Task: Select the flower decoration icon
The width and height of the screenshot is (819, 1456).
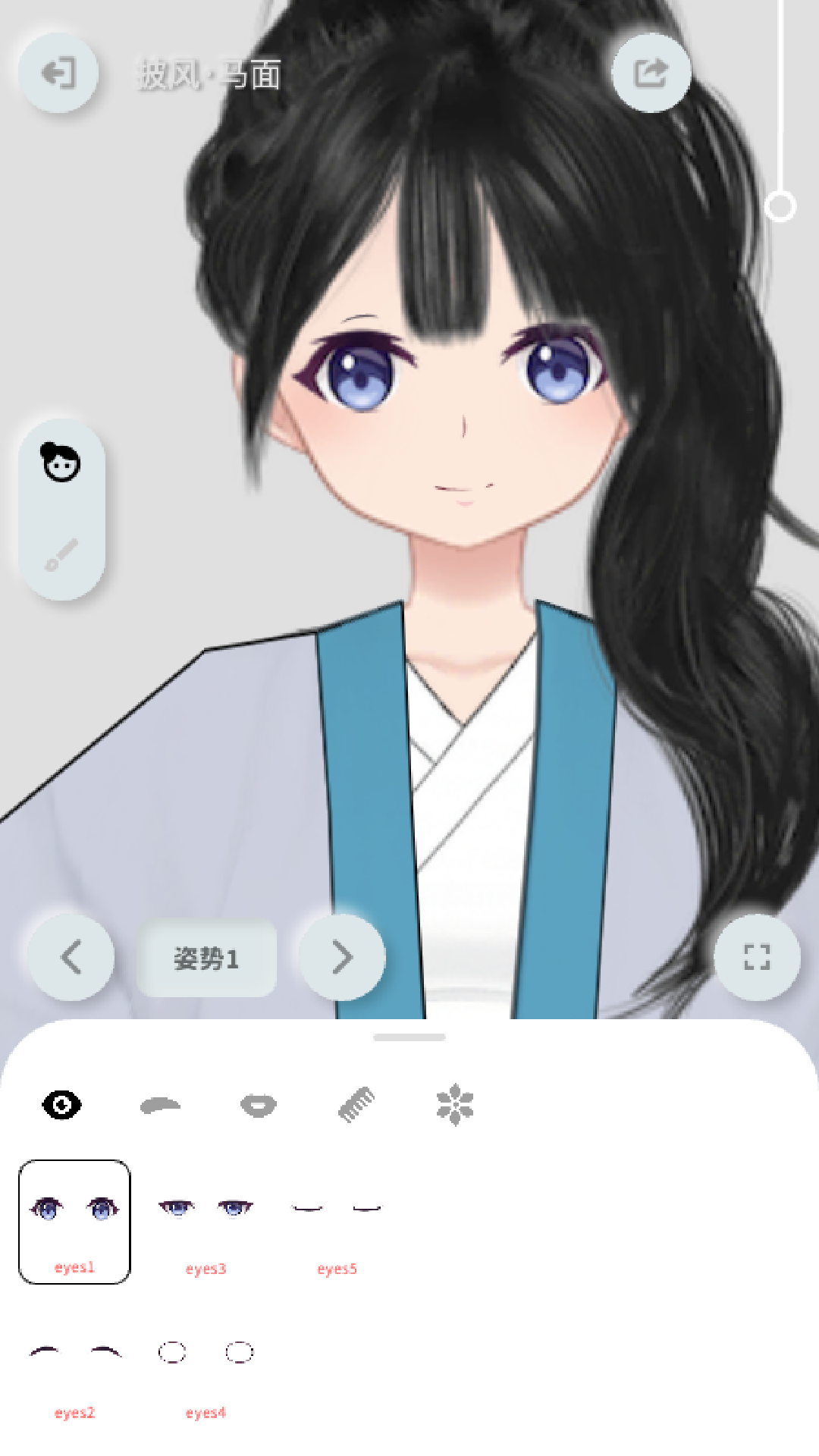Action: (453, 1105)
